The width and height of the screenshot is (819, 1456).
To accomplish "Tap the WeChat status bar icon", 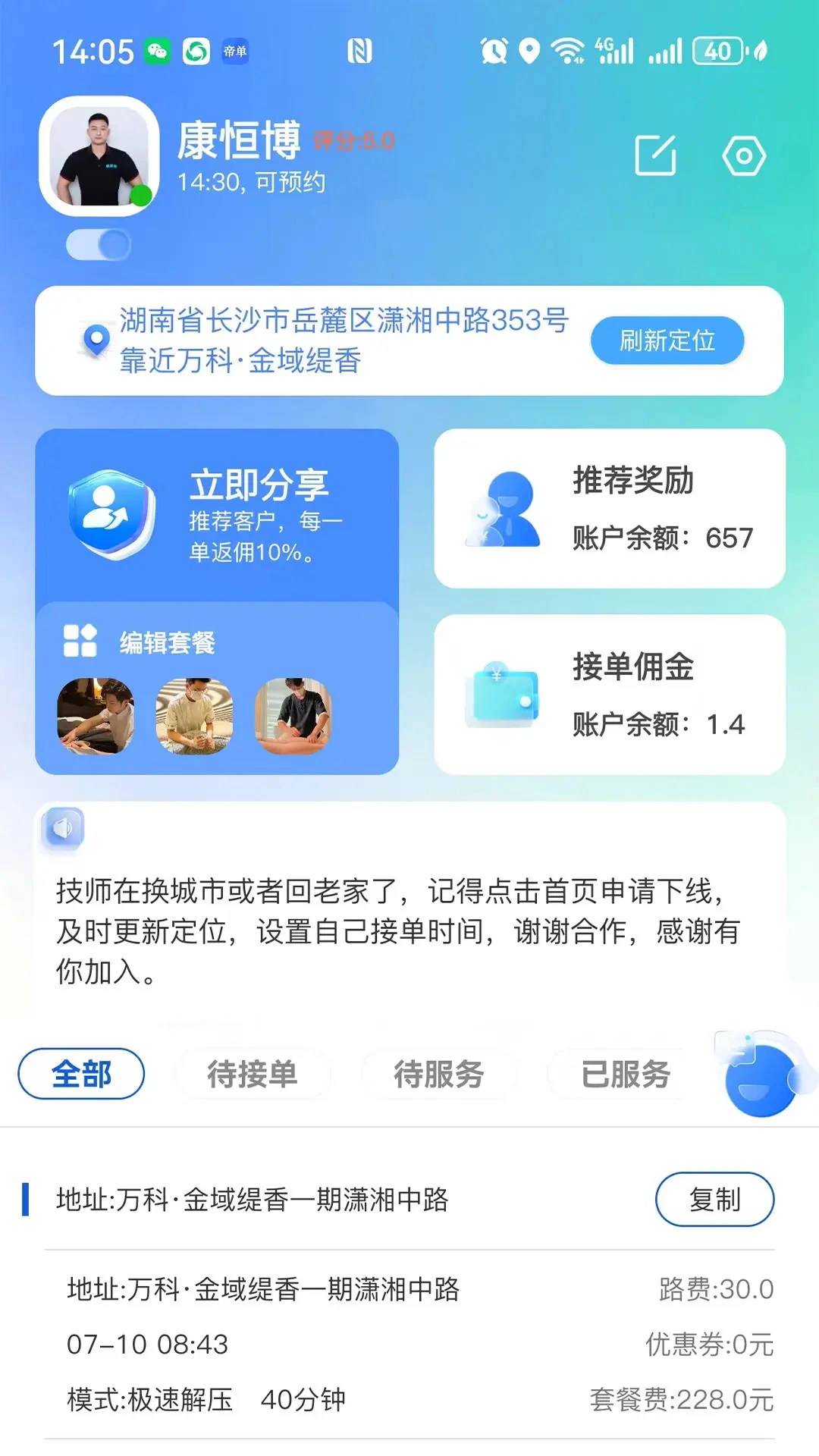I will [157, 52].
